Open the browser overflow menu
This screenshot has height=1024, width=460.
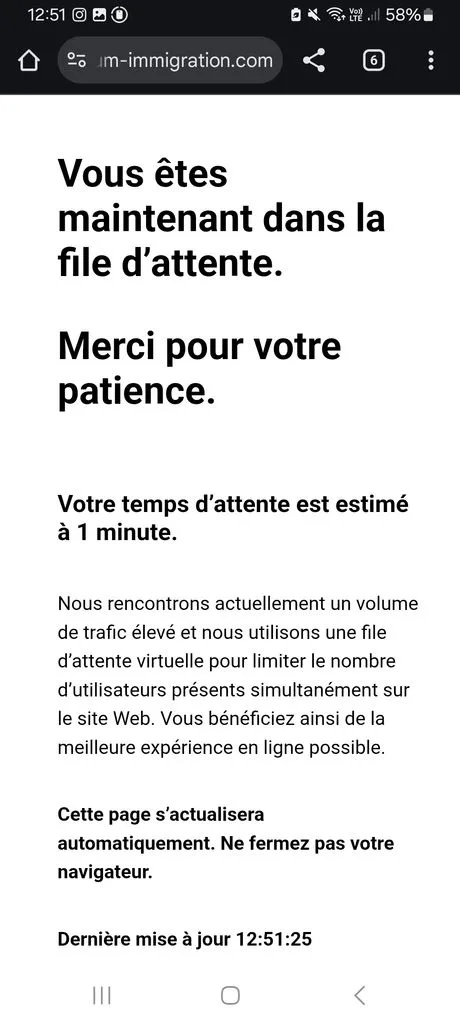click(x=431, y=61)
